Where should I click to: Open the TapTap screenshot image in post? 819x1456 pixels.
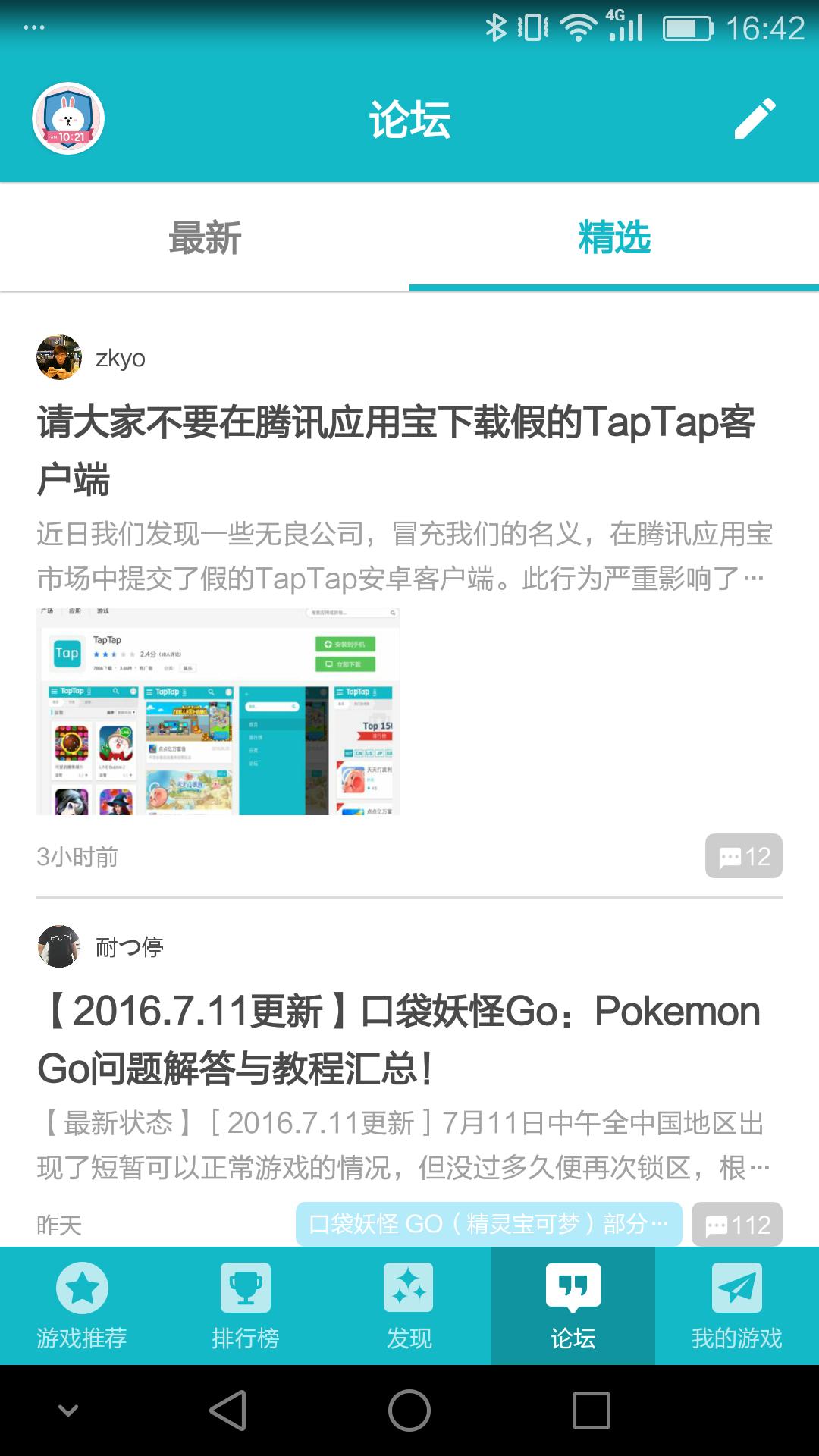218,711
